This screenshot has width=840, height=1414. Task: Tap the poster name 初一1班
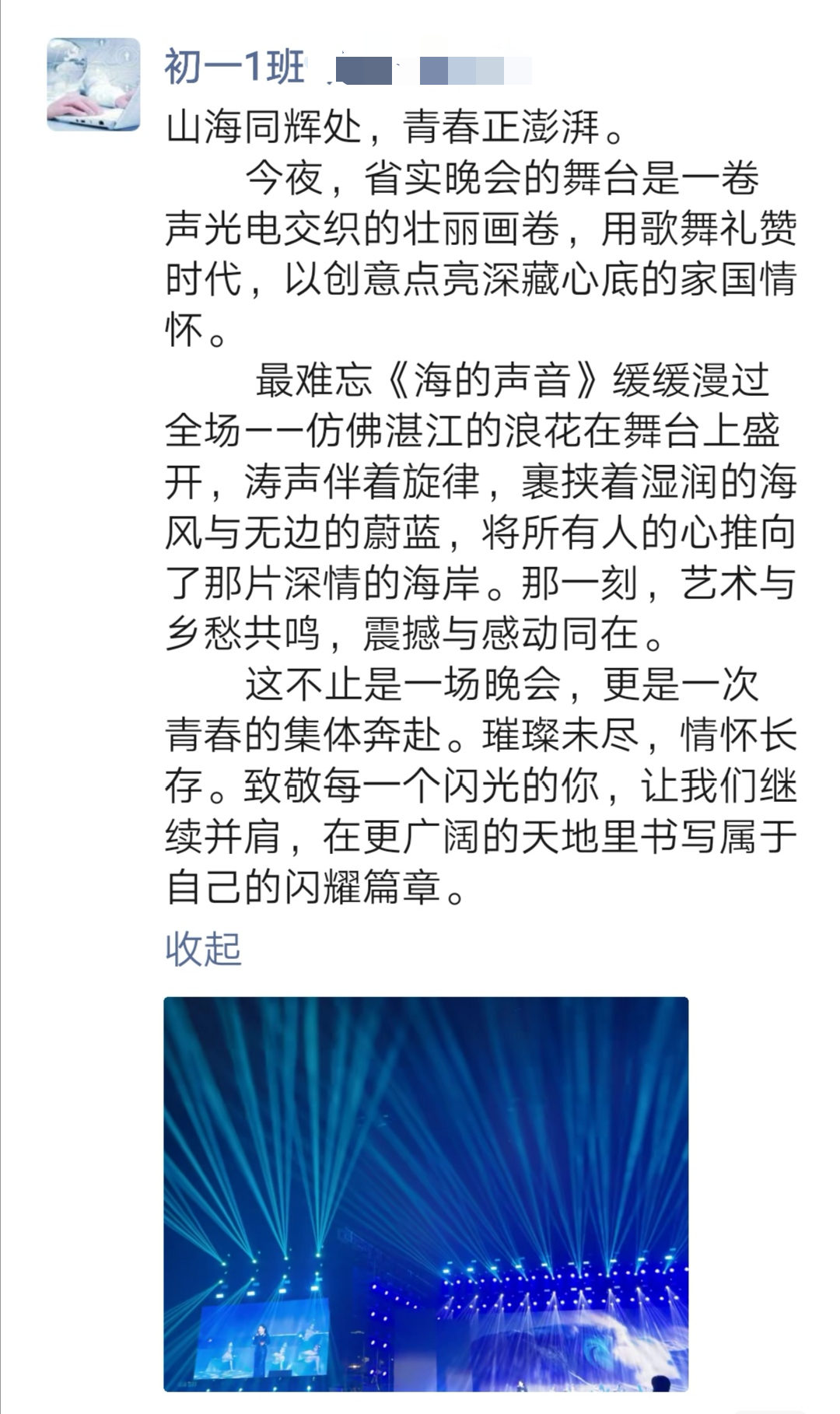[235, 68]
